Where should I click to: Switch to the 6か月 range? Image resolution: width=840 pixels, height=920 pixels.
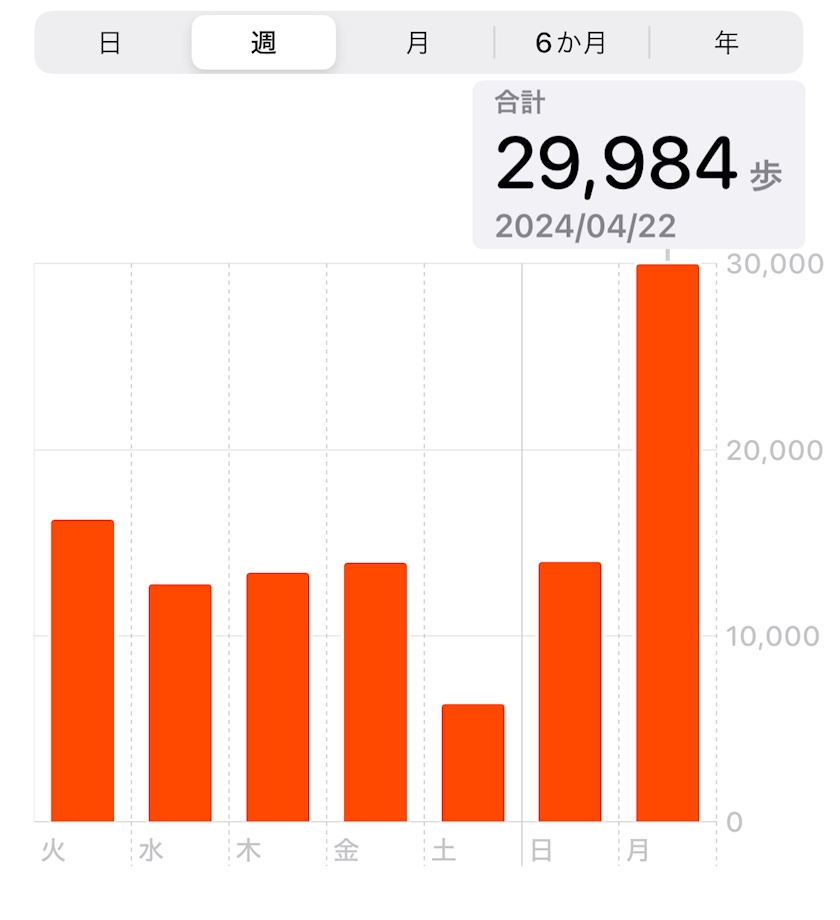[x=571, y=43]
